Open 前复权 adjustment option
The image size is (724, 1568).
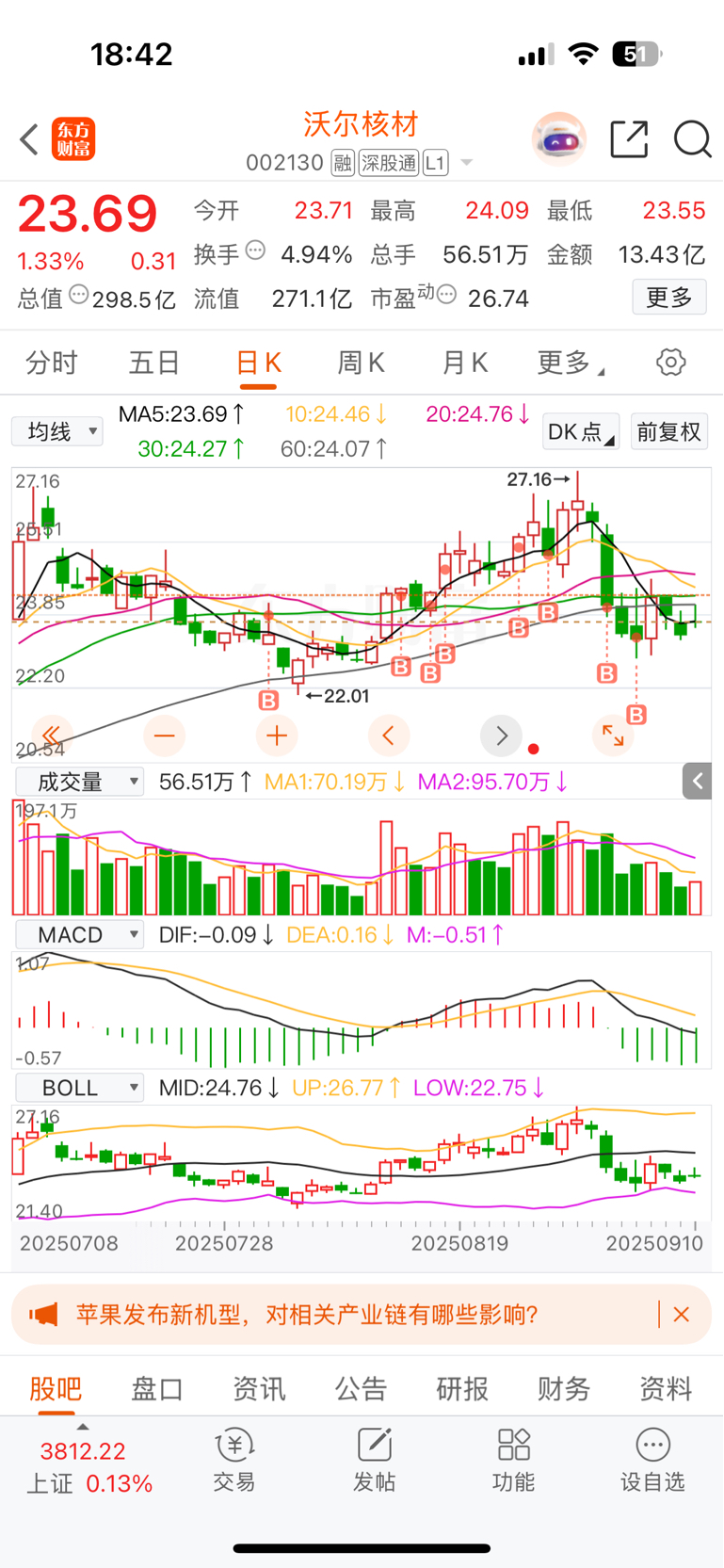tap(668, 431)
